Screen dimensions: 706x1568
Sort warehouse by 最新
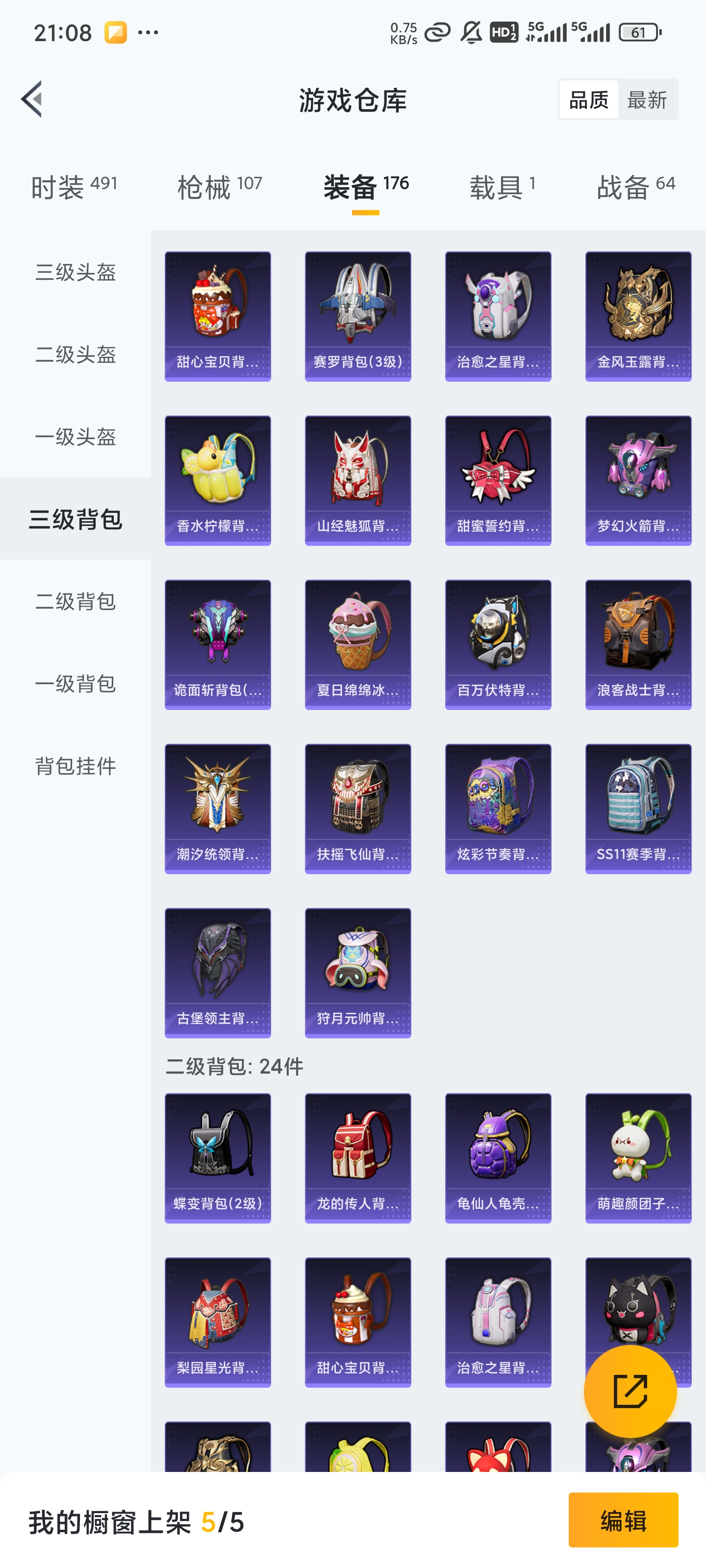tap(647, 99)
